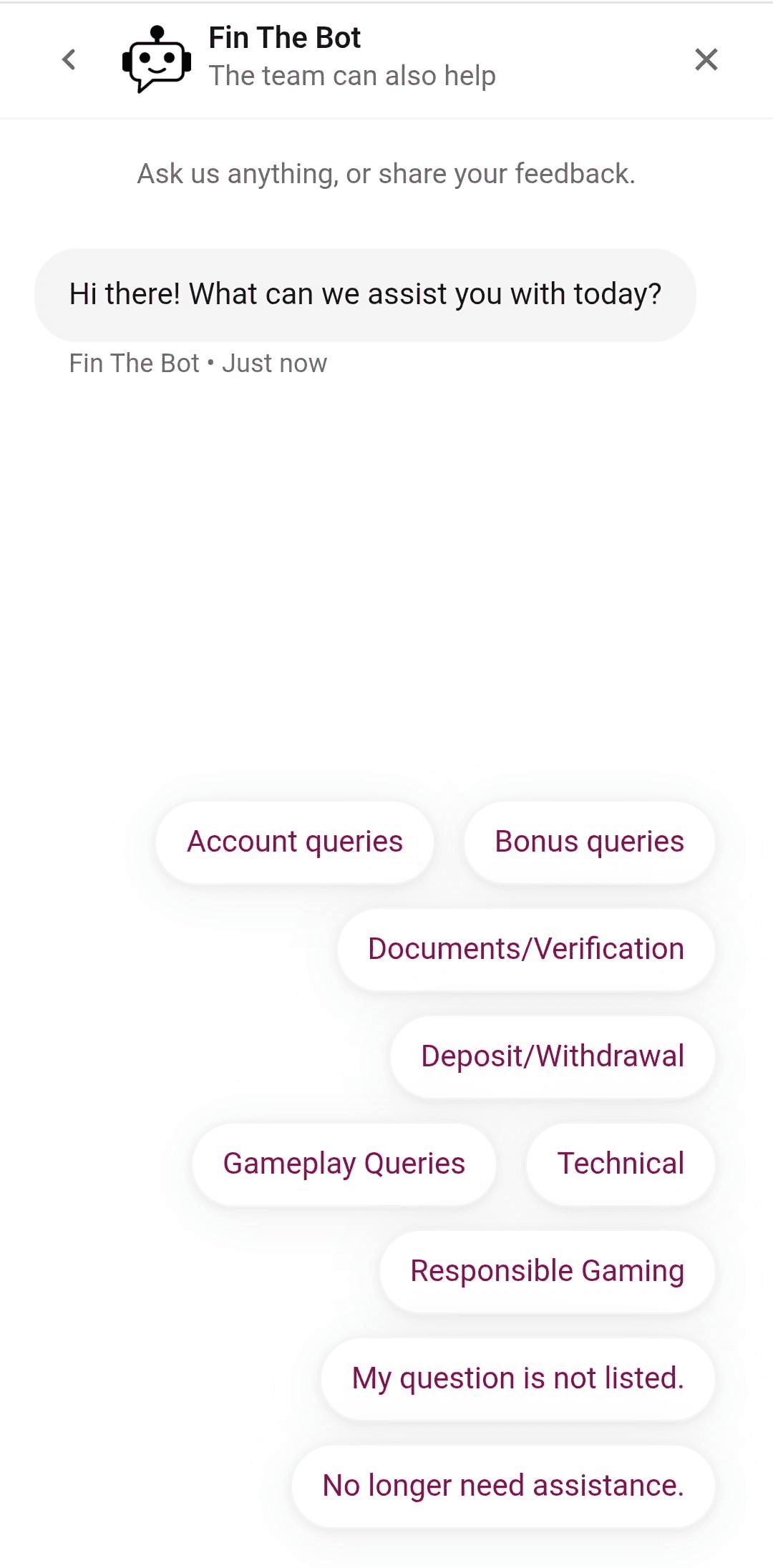Screen dimensions: 773x1568
Task: Open the Responsible Gaming topic
Action: 546,1271
